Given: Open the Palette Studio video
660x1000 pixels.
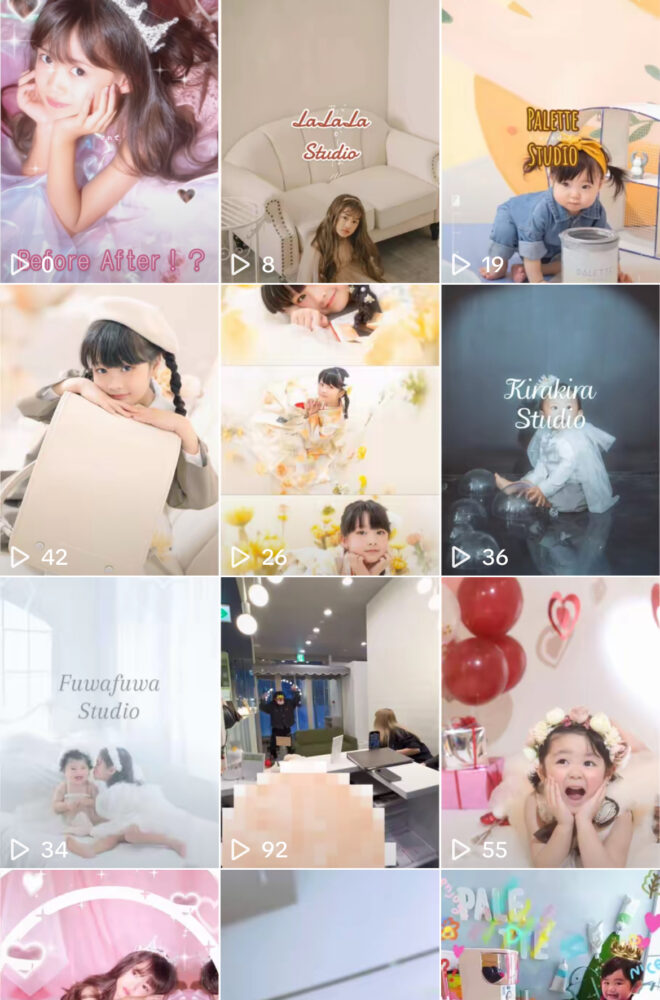Looking at the screenshot, I should 550,140.
